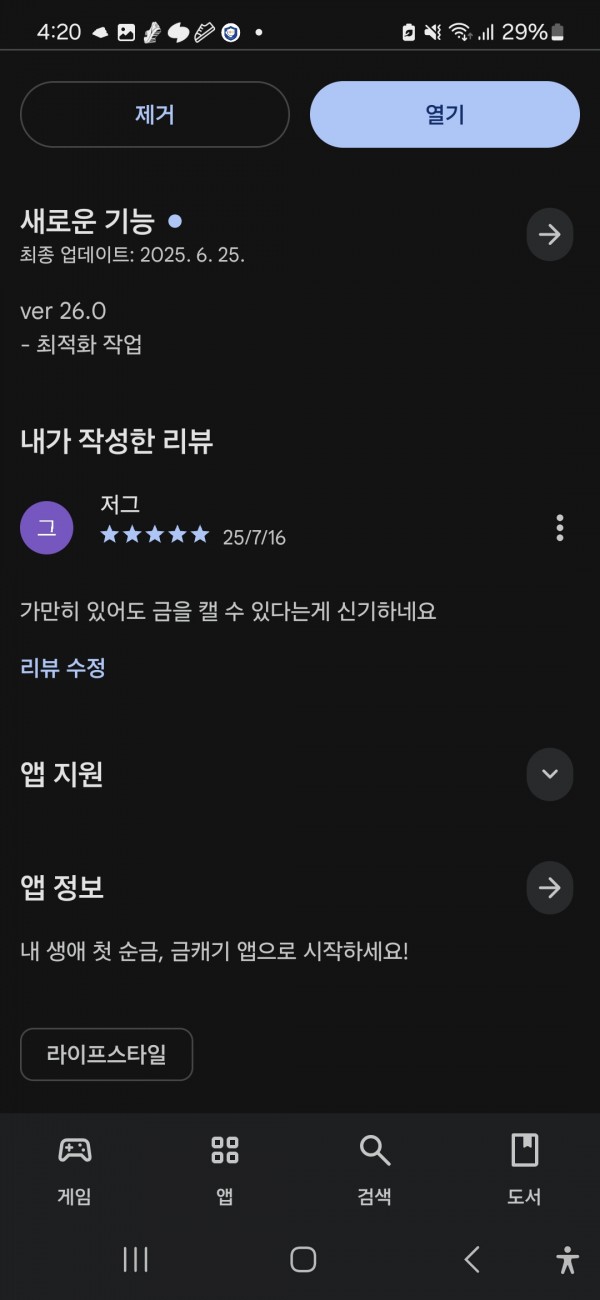Tap the 리뷰 수정 link
600x1300 pixels.
click(x=63, y=668)
